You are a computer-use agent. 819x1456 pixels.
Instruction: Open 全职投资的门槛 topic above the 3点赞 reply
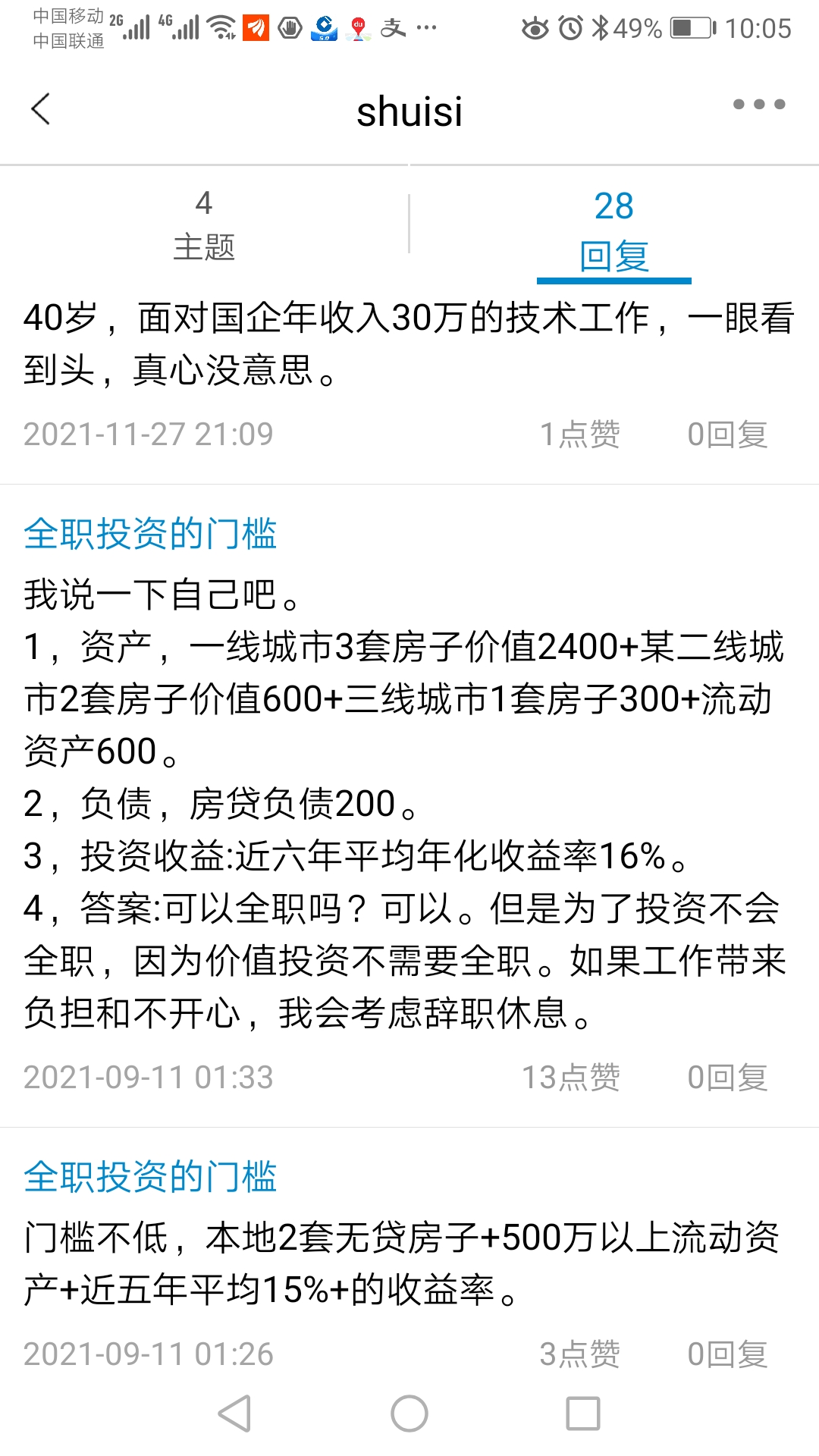pos(150,1177)
